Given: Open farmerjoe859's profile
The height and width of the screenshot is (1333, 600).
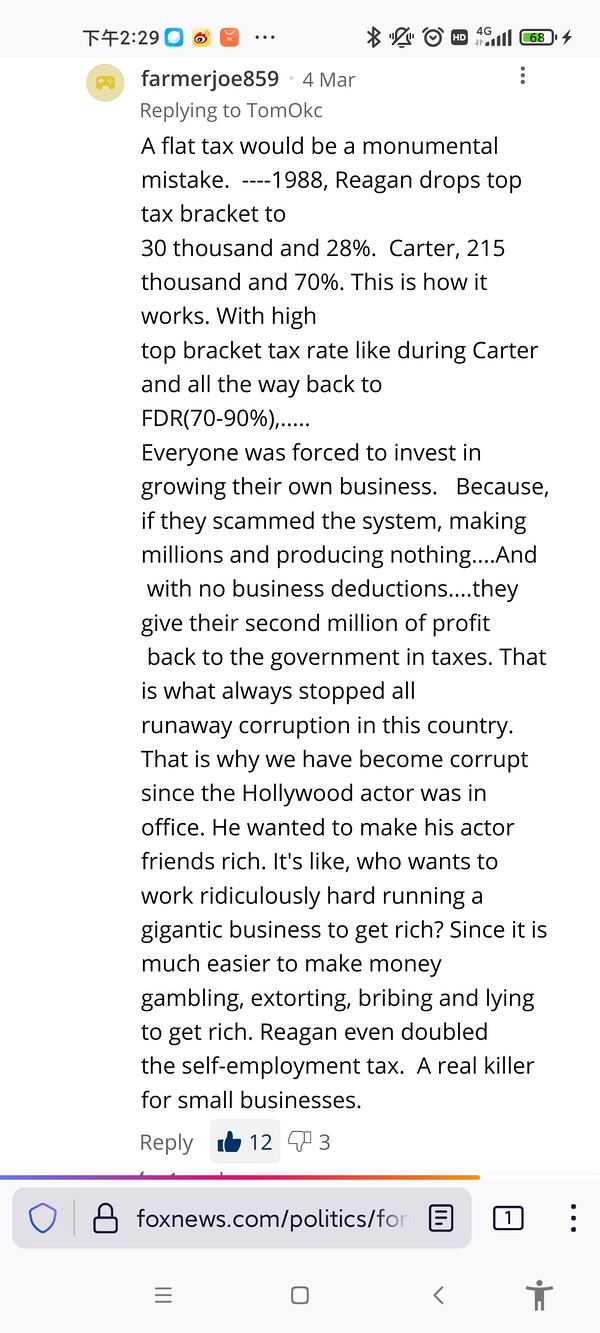Looking at the screenshot, I should coord(210,79).
